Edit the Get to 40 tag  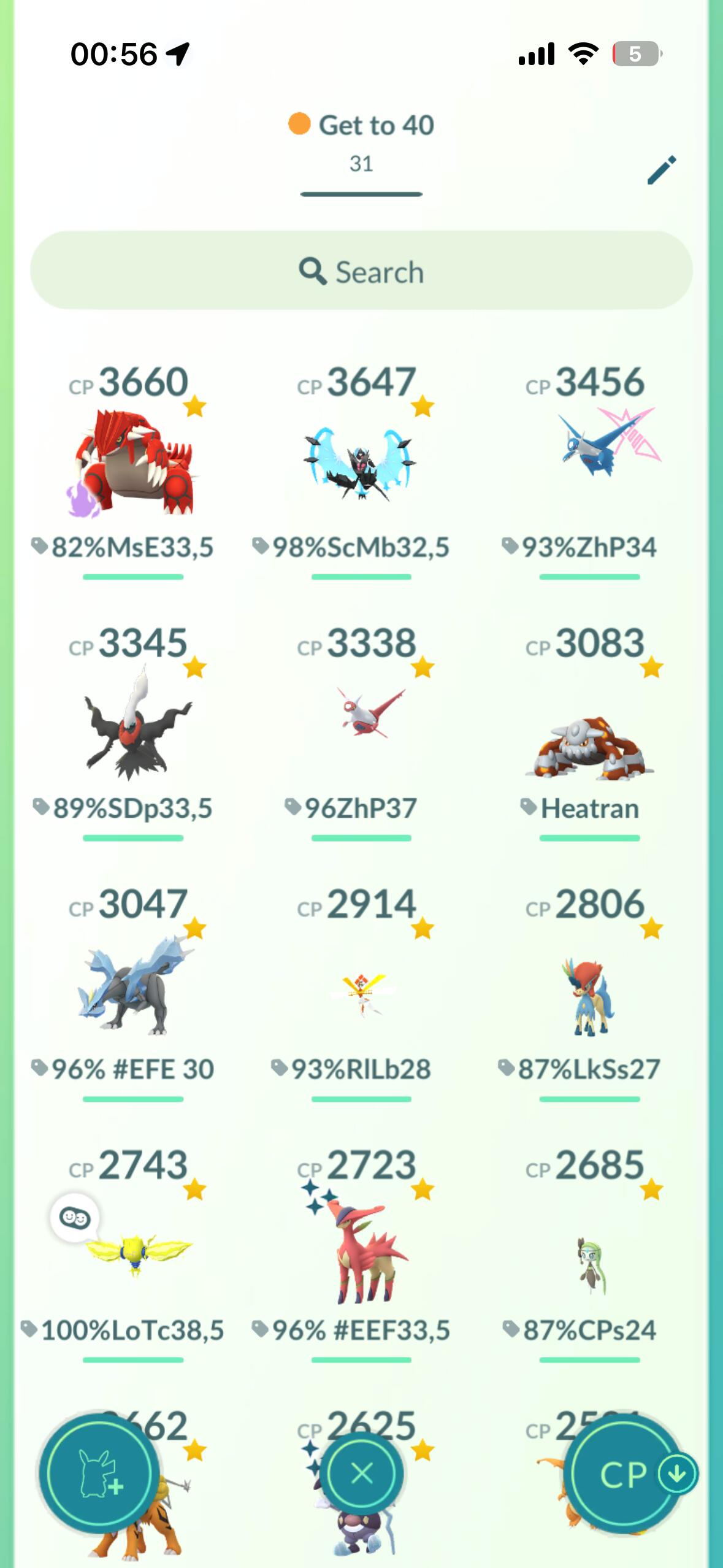[662, 170]
